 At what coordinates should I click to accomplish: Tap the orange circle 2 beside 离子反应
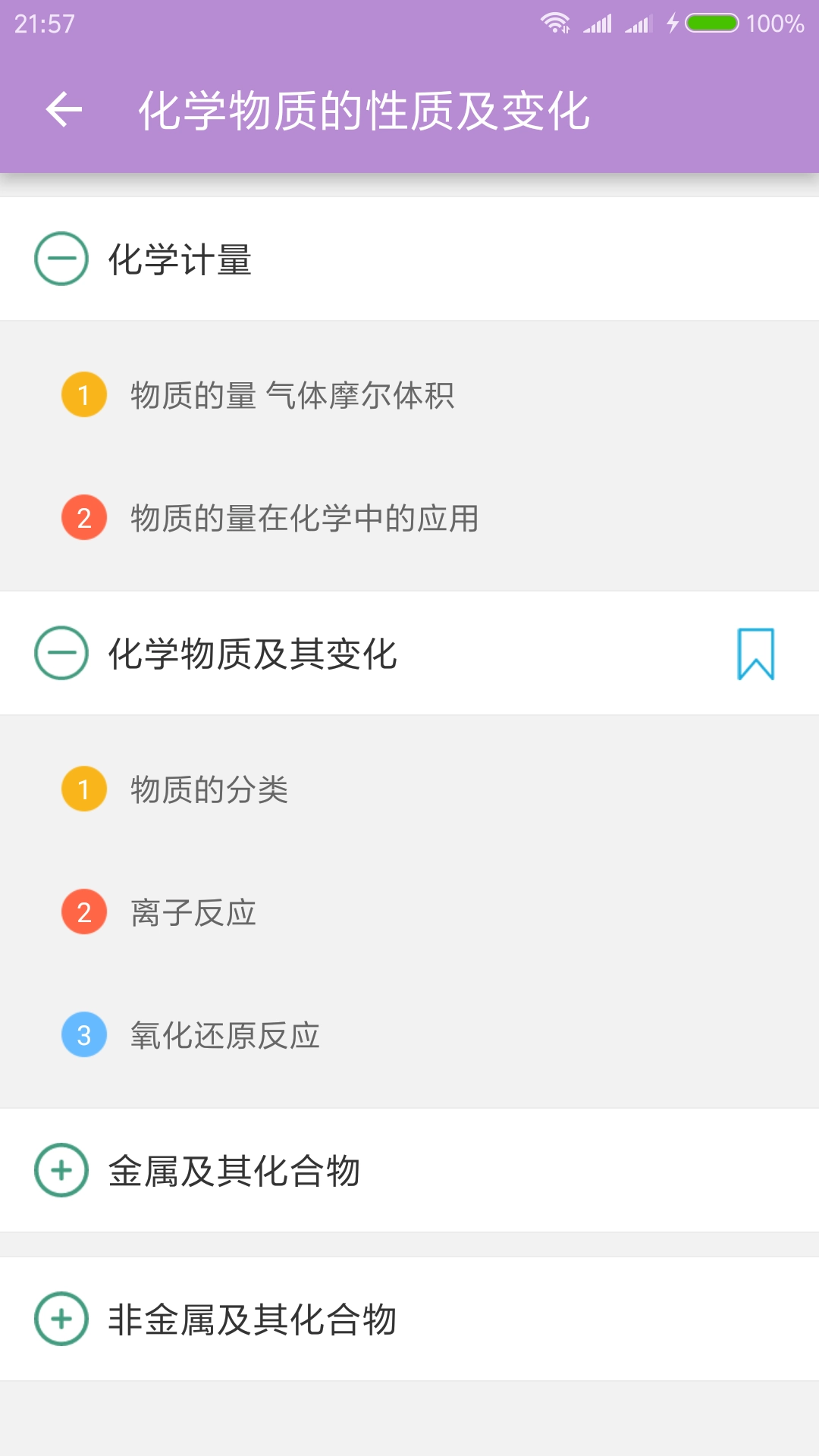point(83,914)
